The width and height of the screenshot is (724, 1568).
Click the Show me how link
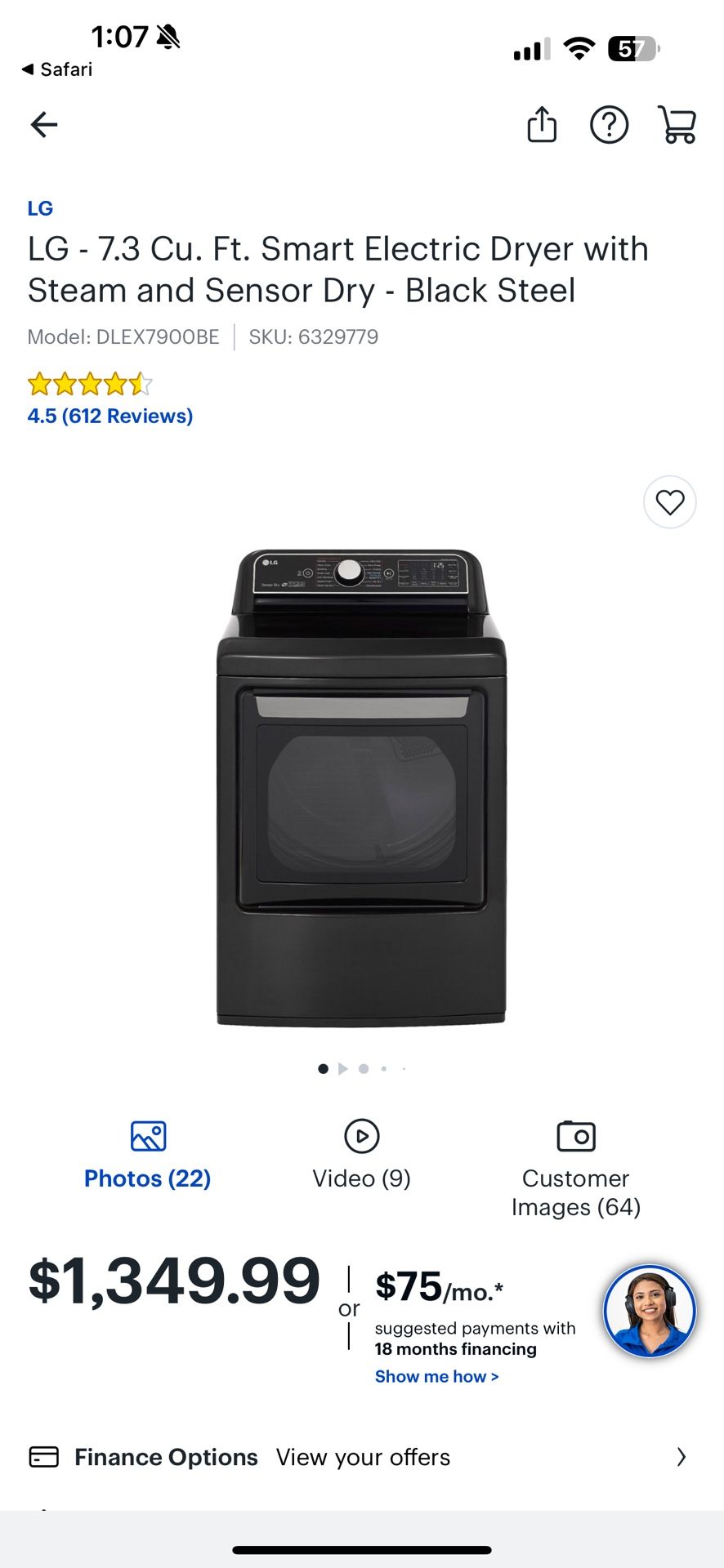click(436, 1376)
